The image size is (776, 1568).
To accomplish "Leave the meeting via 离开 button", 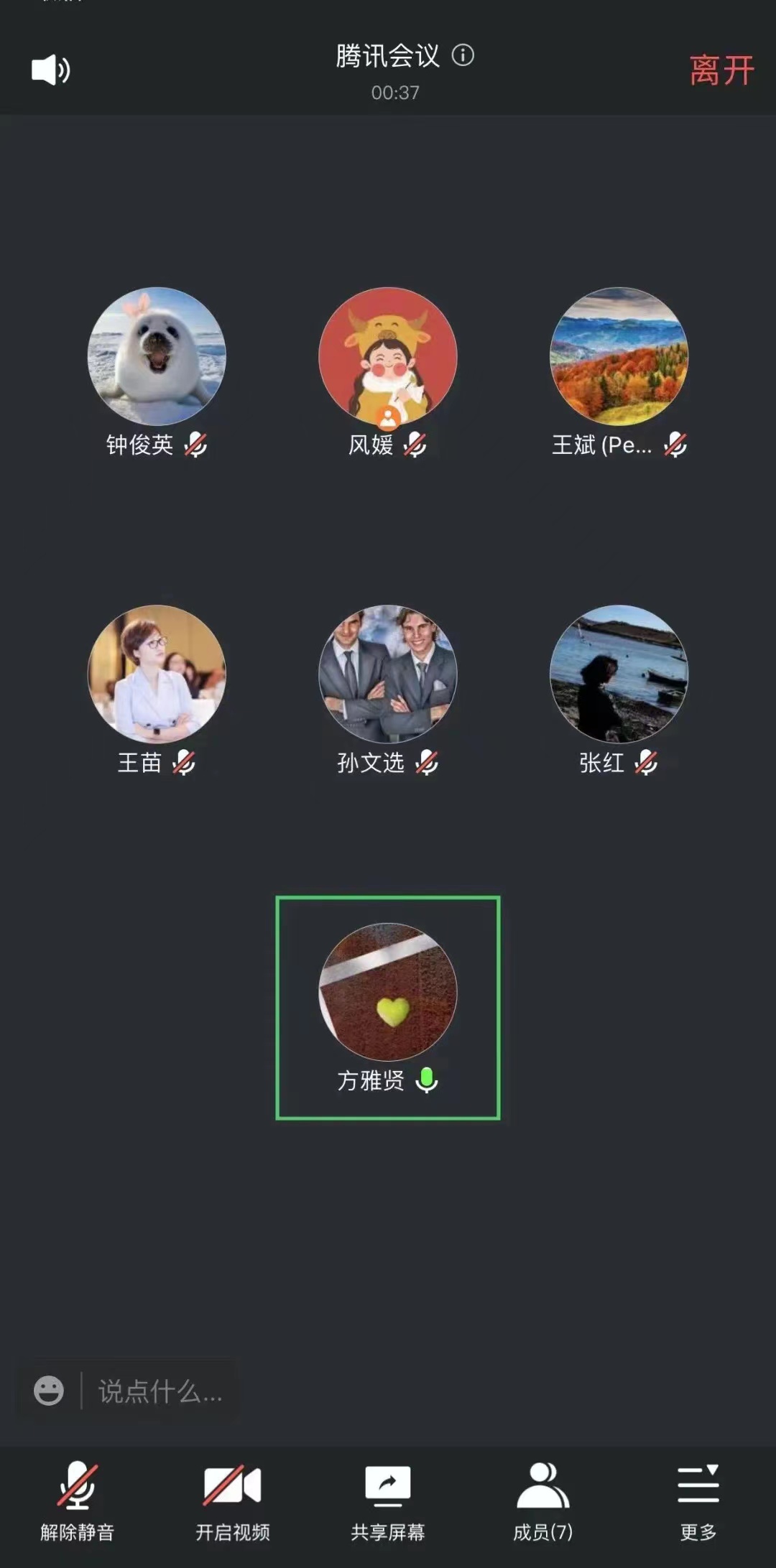I will (722, 70).
